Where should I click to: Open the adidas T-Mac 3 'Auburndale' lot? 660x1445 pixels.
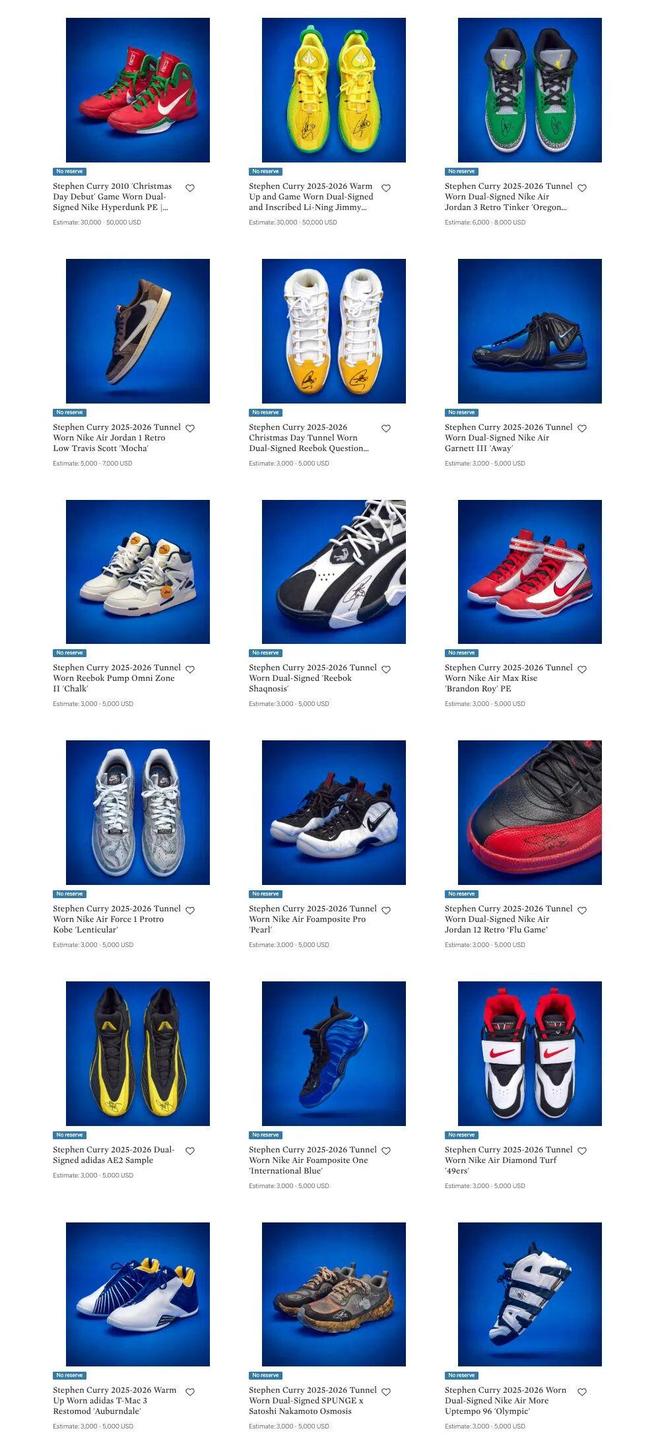point(137,1294)
